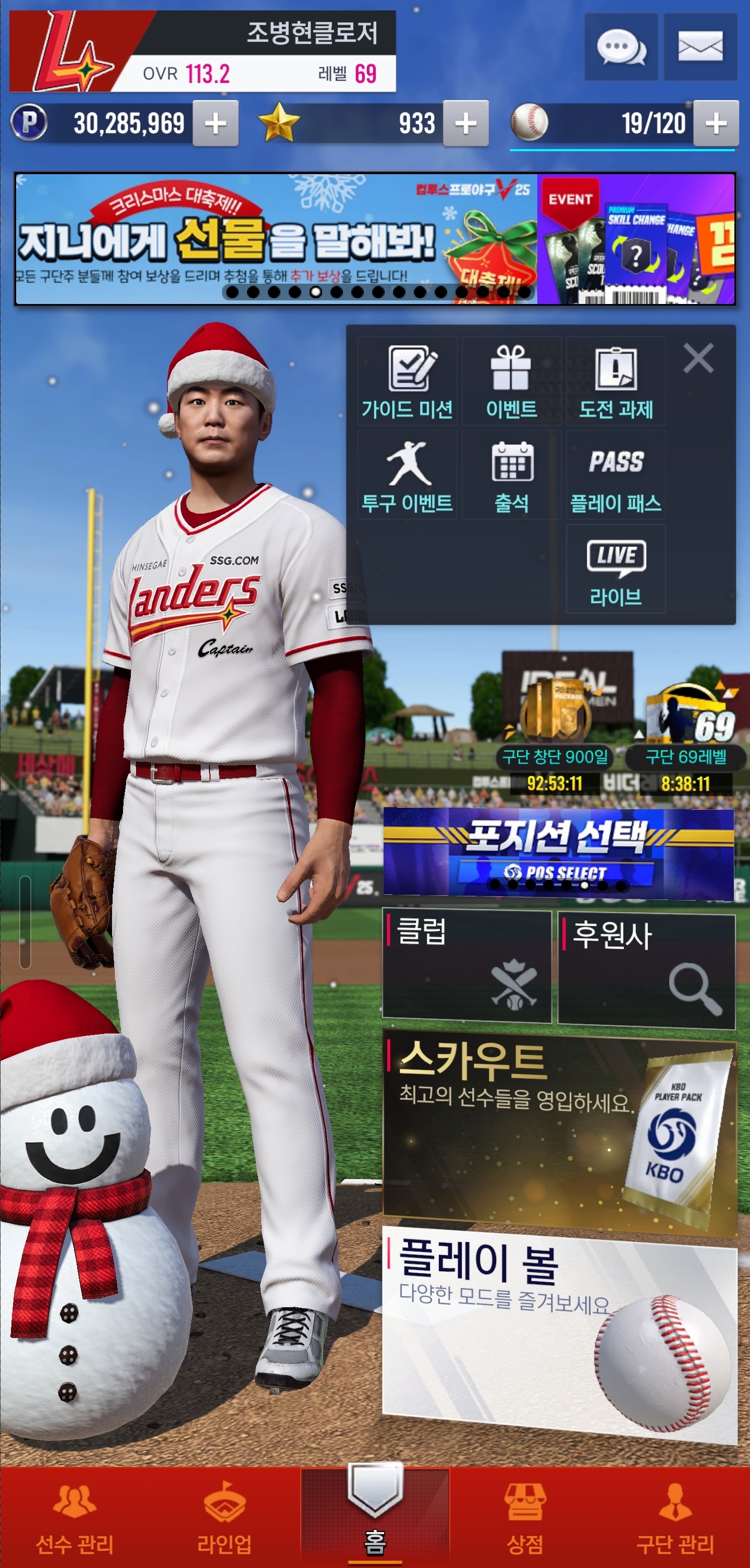Close the quick menu panel

click(x=698, y=358)
